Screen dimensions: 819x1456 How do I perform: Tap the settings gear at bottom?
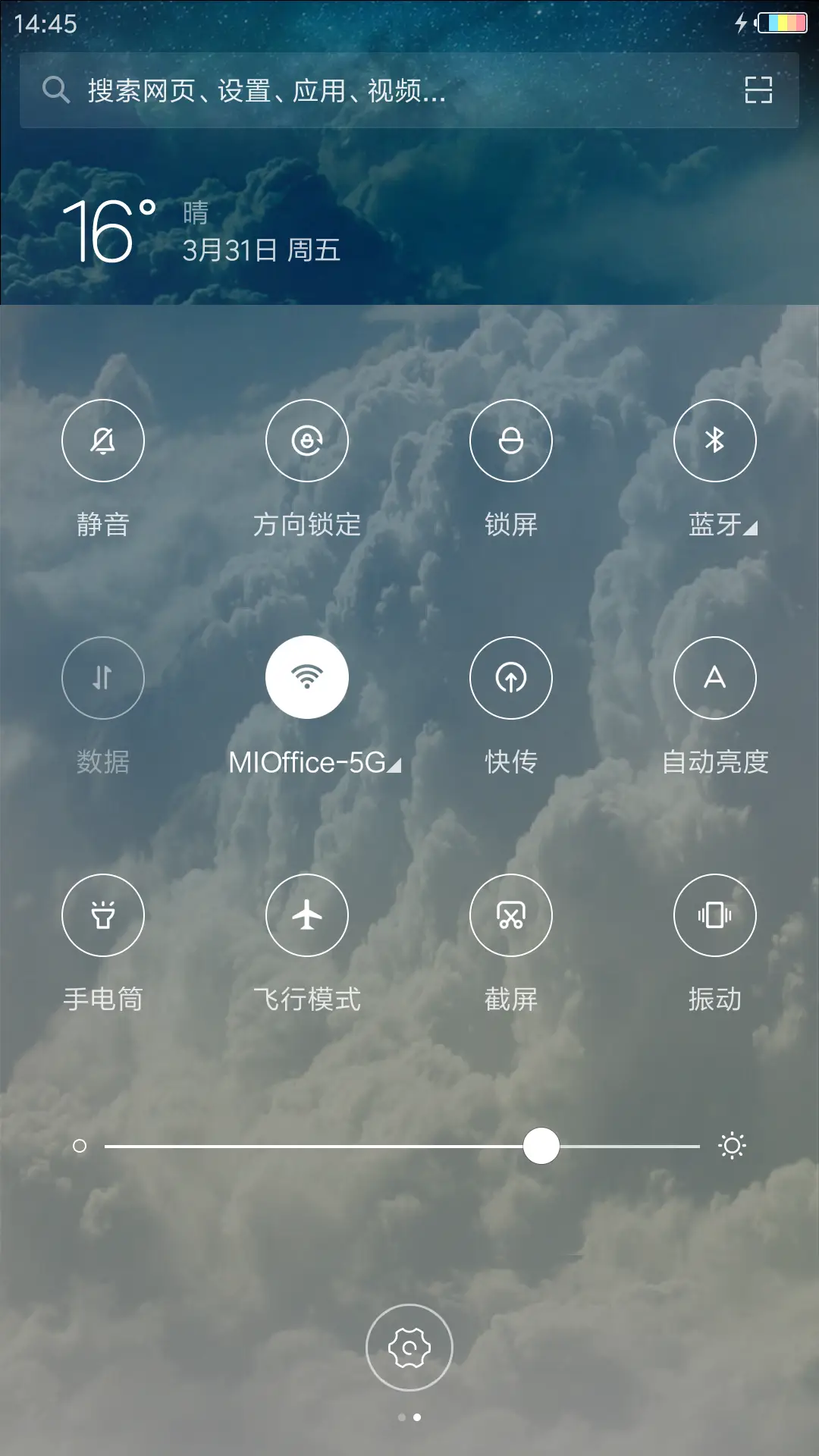(409, 1347)
